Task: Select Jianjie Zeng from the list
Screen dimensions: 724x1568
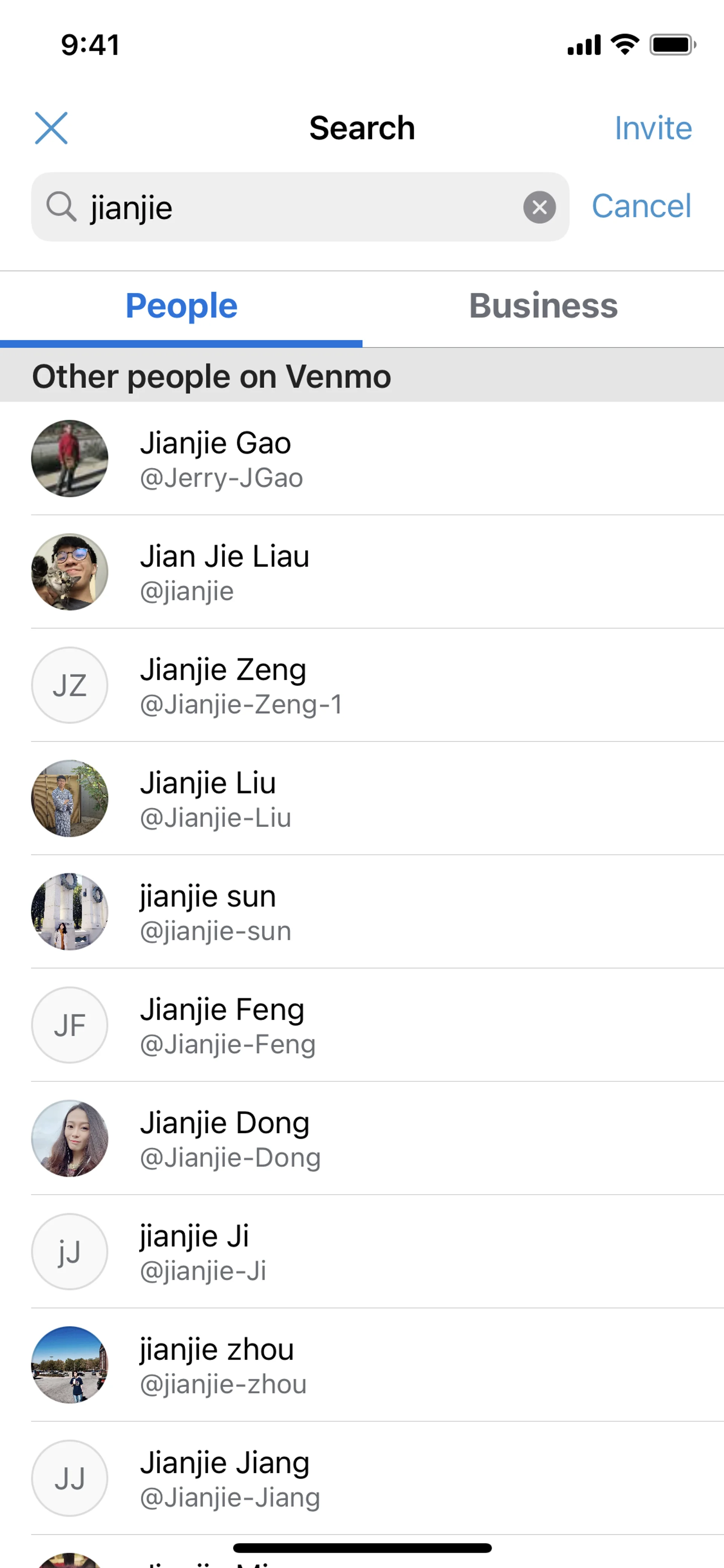Action: pos(362,685)
